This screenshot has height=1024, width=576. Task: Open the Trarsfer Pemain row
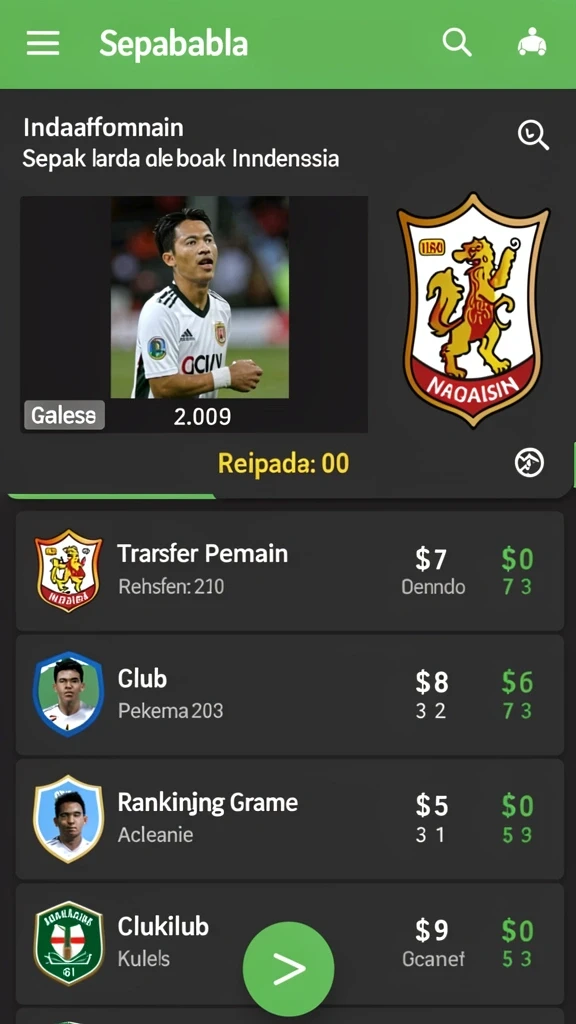point(289,571)
